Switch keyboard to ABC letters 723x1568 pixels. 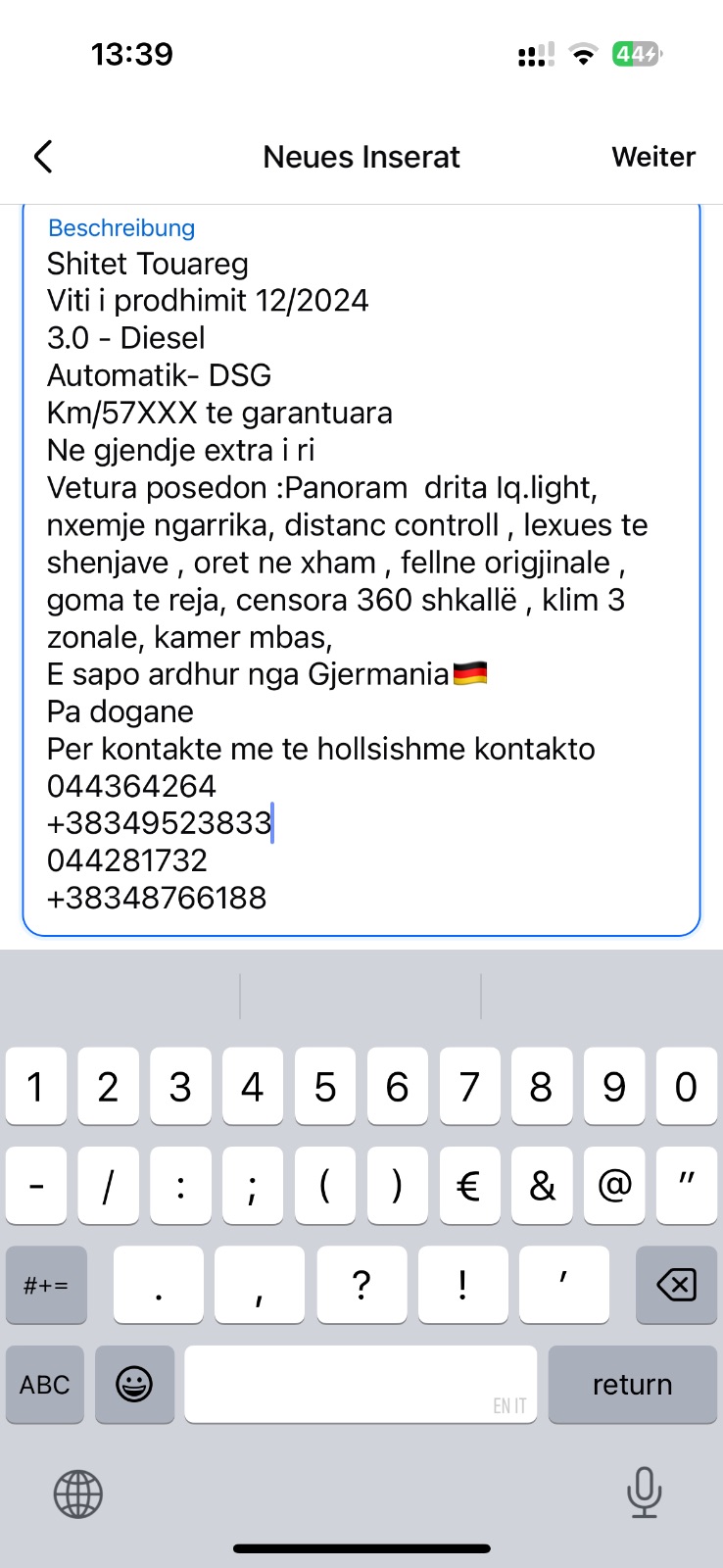[45, 1384]
